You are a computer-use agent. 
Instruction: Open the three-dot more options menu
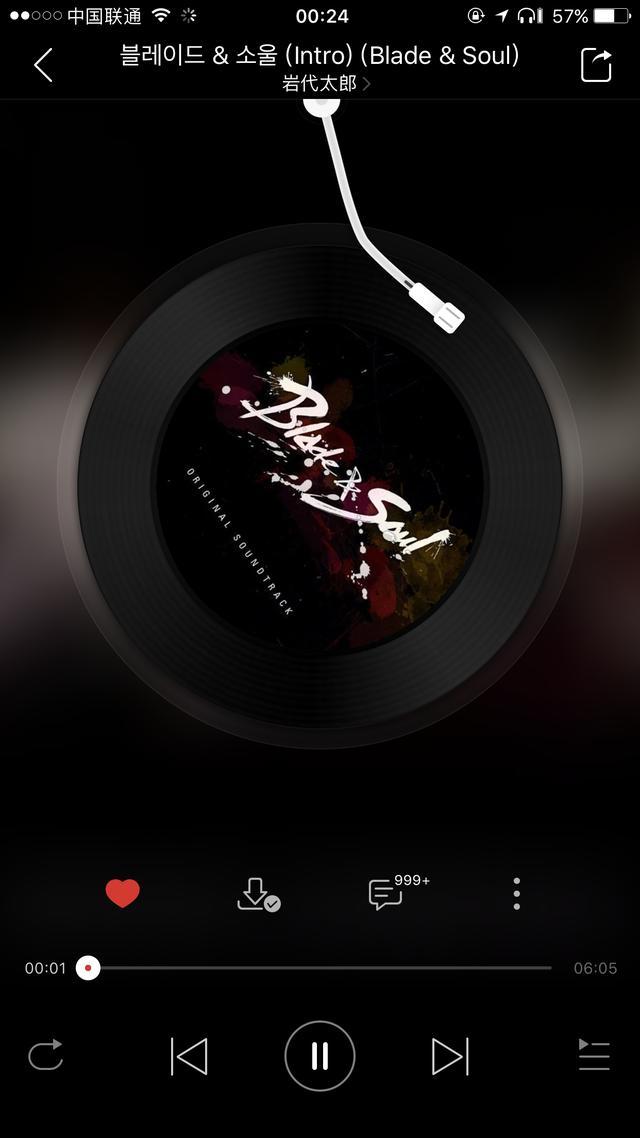(x=516, y=893)
